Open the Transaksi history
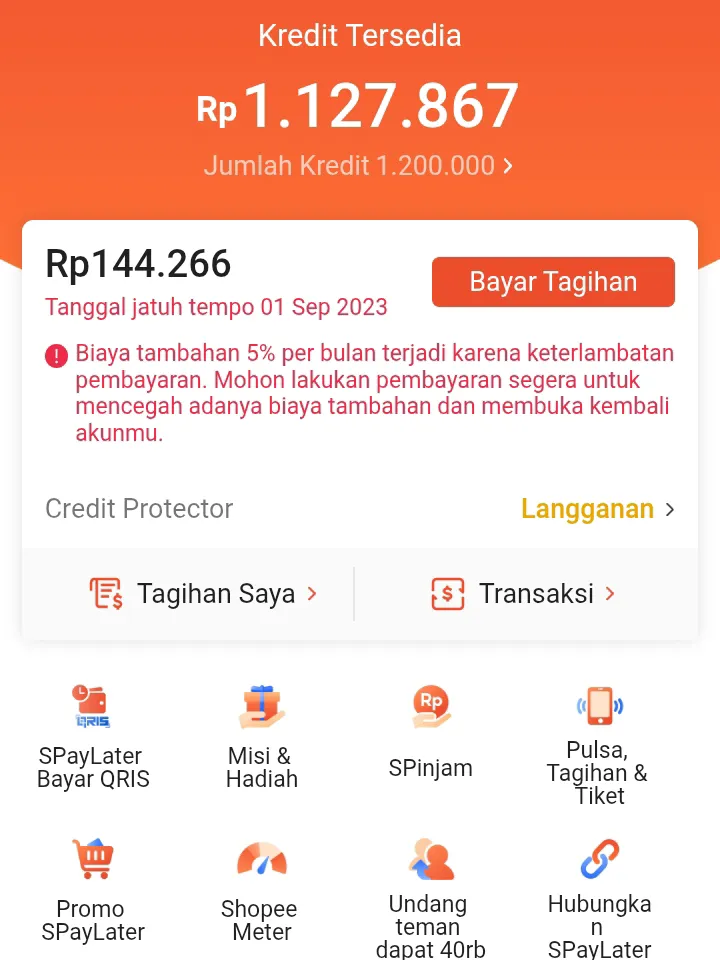 523,594
